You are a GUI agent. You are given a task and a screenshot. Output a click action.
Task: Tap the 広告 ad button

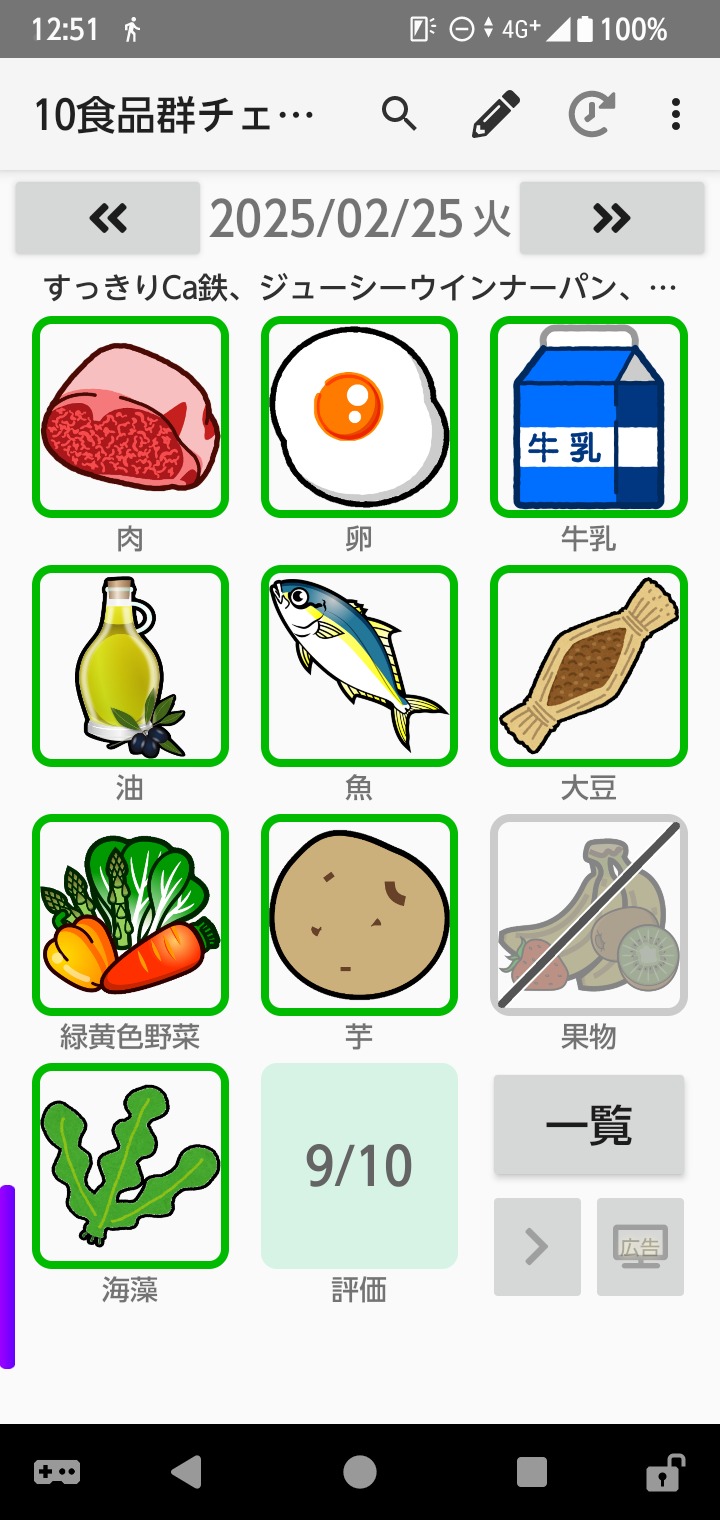640,1247
